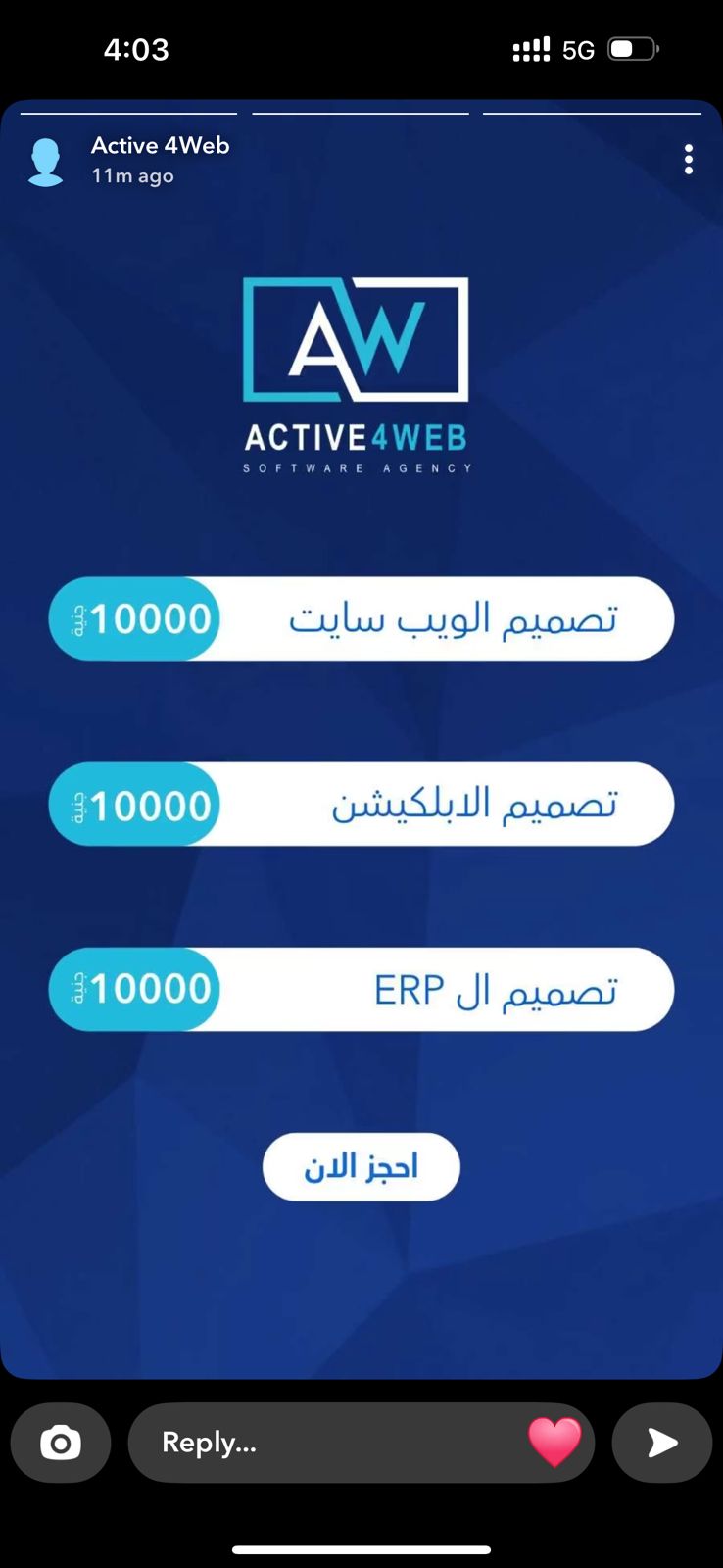Open the camera to reply
723x1568 pixels.
pos(61,1443)
